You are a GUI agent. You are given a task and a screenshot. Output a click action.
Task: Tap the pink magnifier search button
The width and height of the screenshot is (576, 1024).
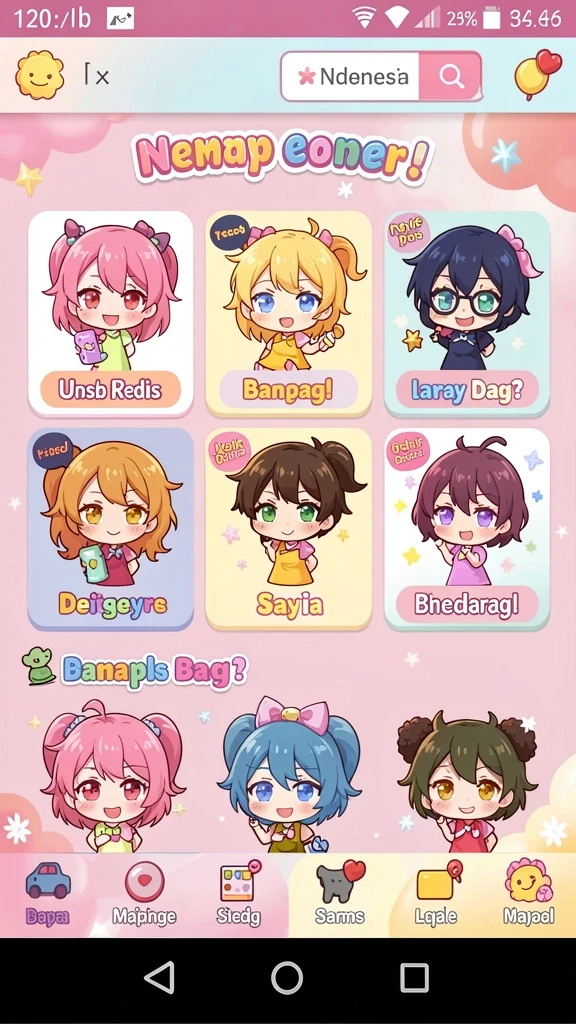tap(451, 76)
